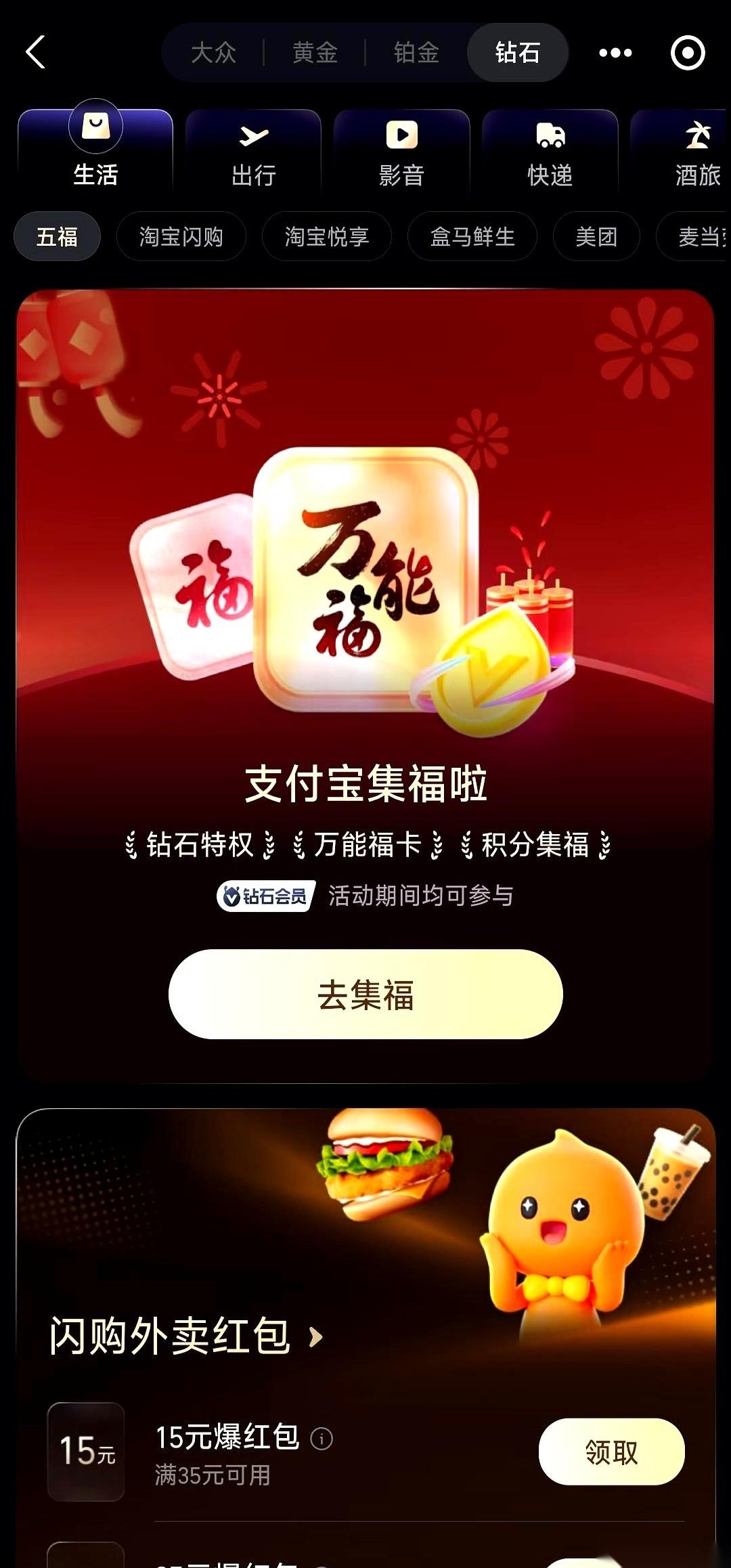Open the 快递 delivery truck icon
This screenshot has height=1568, width=731.
(x=550, y=135)
